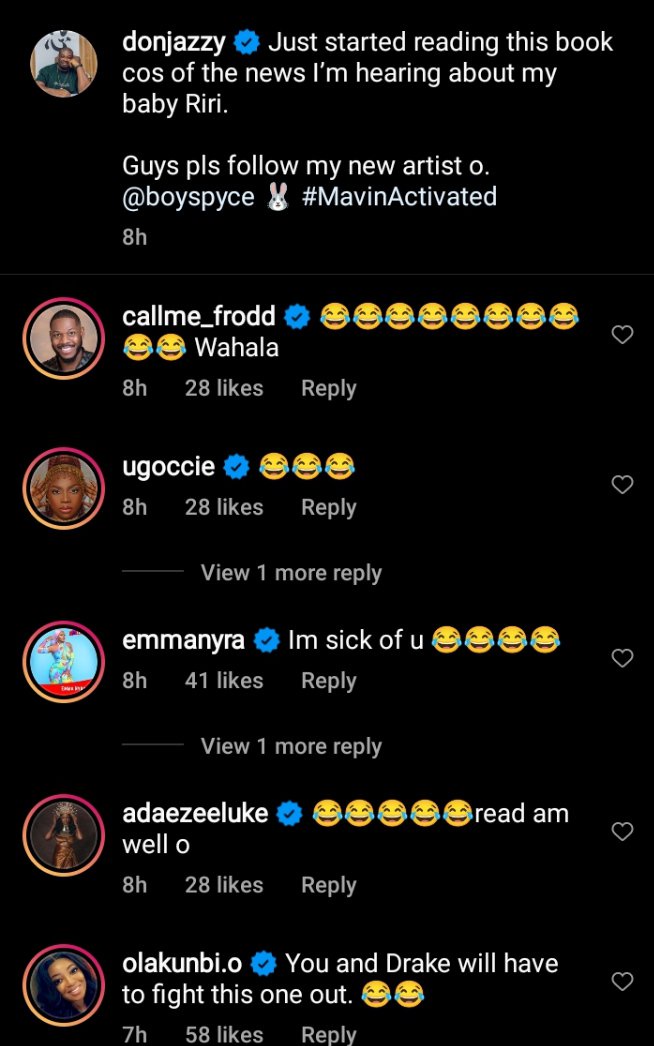Like callme_frodd's comment

tap(622, 335)
